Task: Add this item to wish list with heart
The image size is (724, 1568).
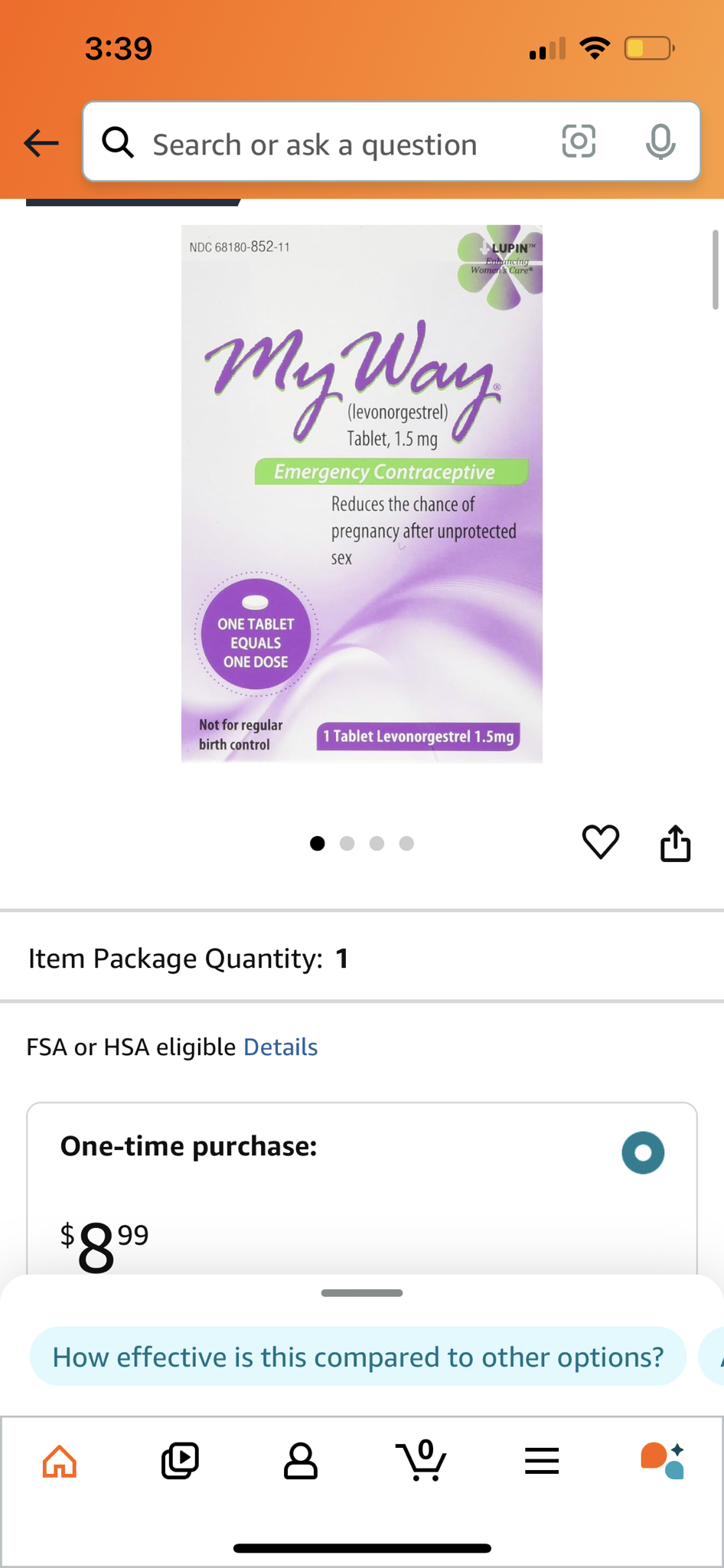Action: (x=601, y=842)
